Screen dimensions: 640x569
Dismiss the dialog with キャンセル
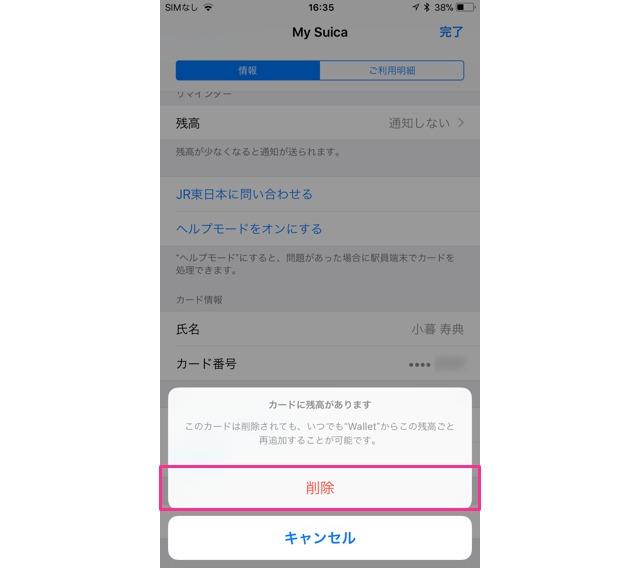click(x=320, y=538)
